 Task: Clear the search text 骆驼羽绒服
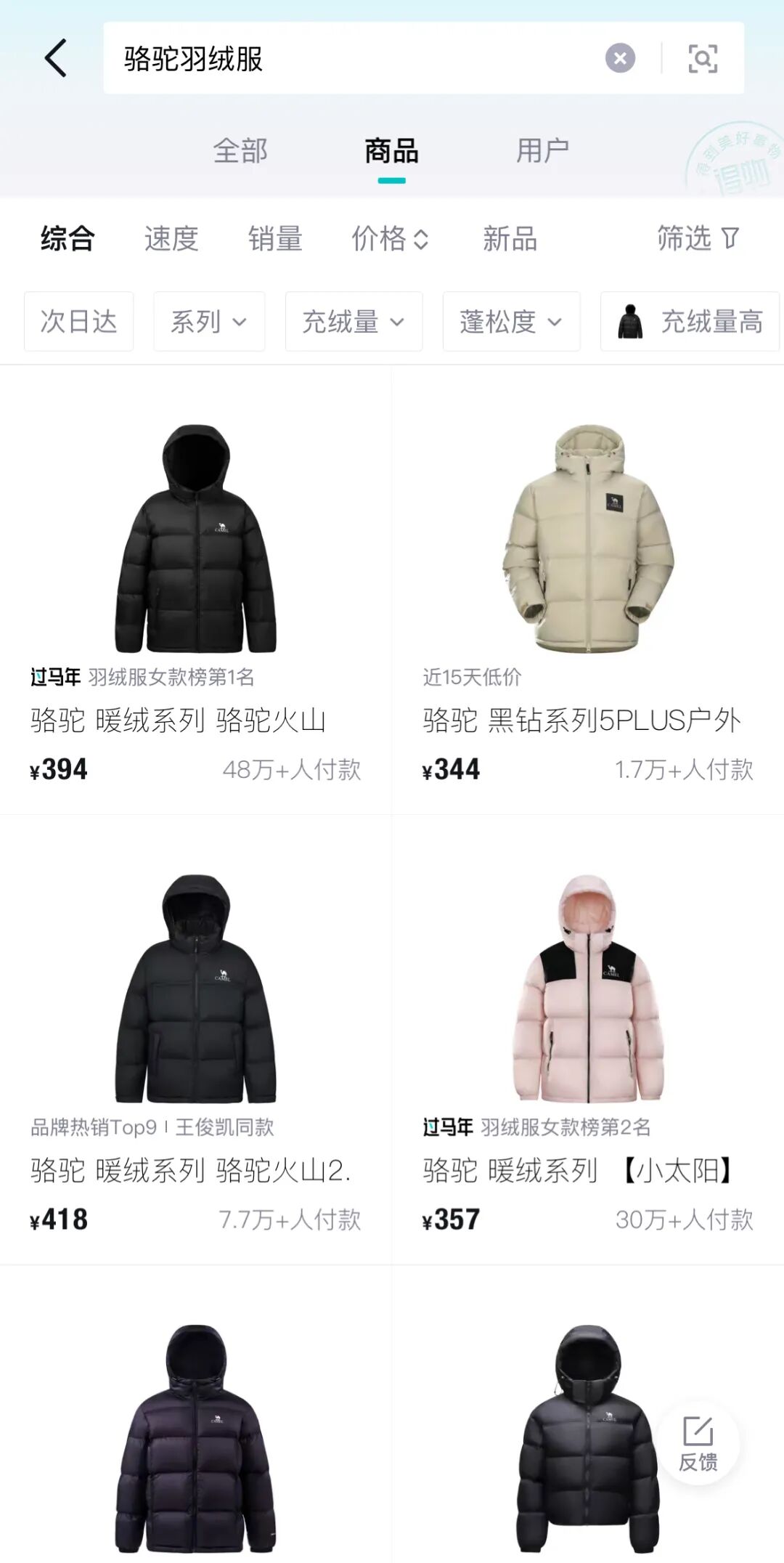tap(620, 58)
